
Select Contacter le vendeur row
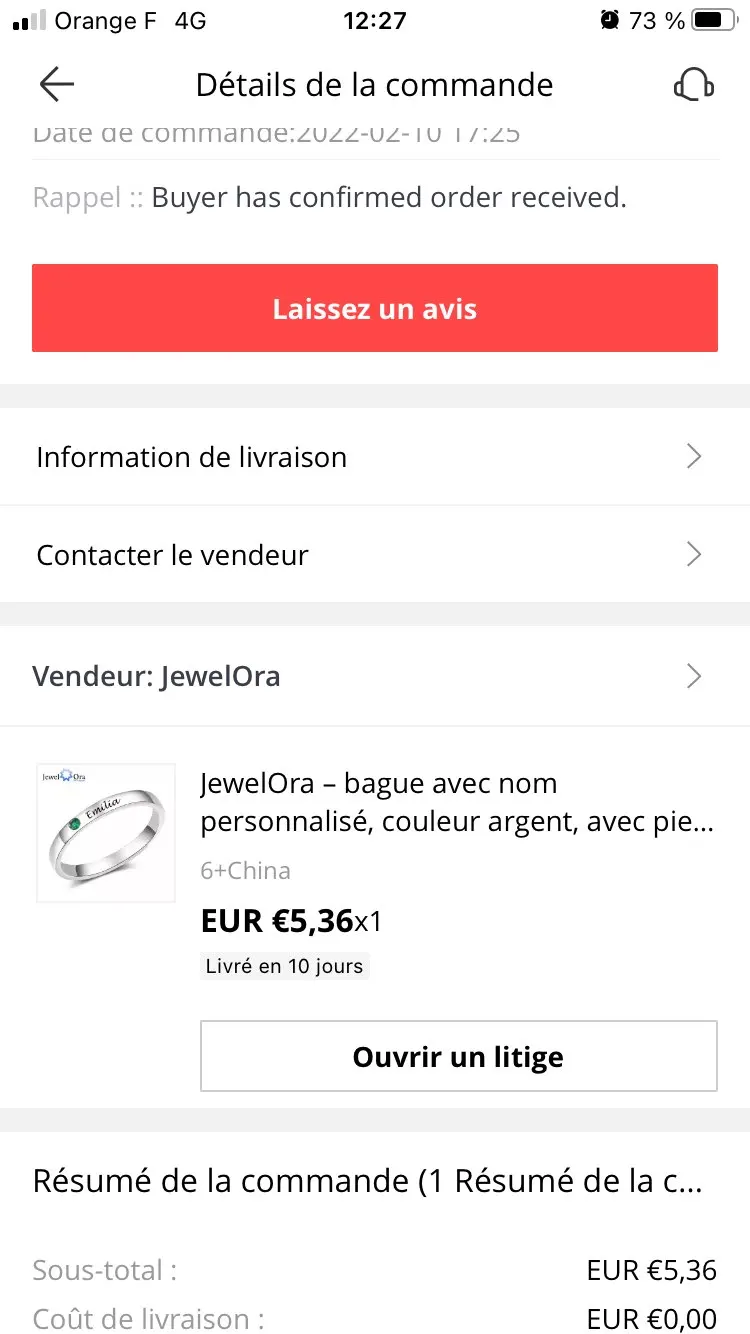coord(375,555)
